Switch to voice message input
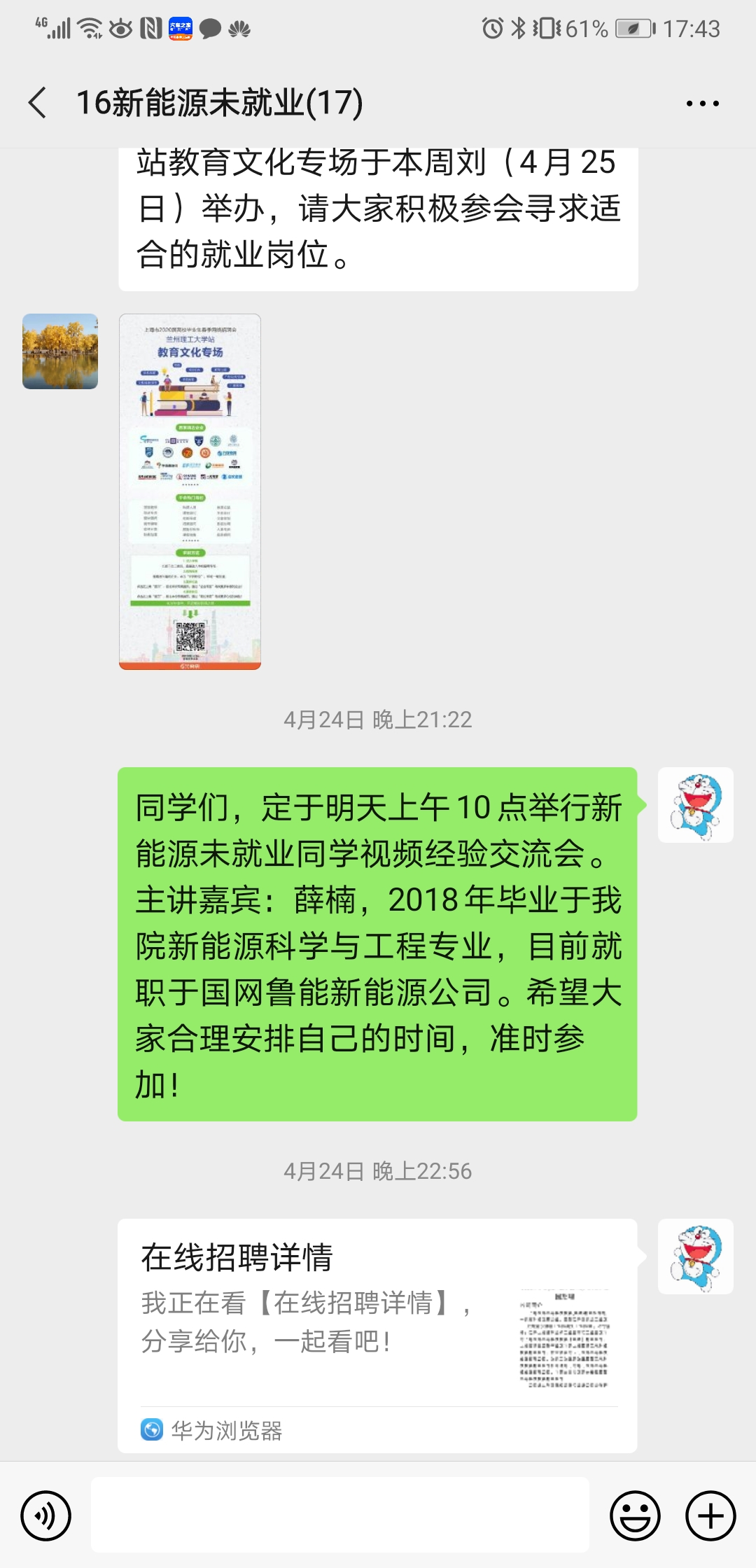The height and width of the screenshot is (1568, 756). coord(45,1516)
